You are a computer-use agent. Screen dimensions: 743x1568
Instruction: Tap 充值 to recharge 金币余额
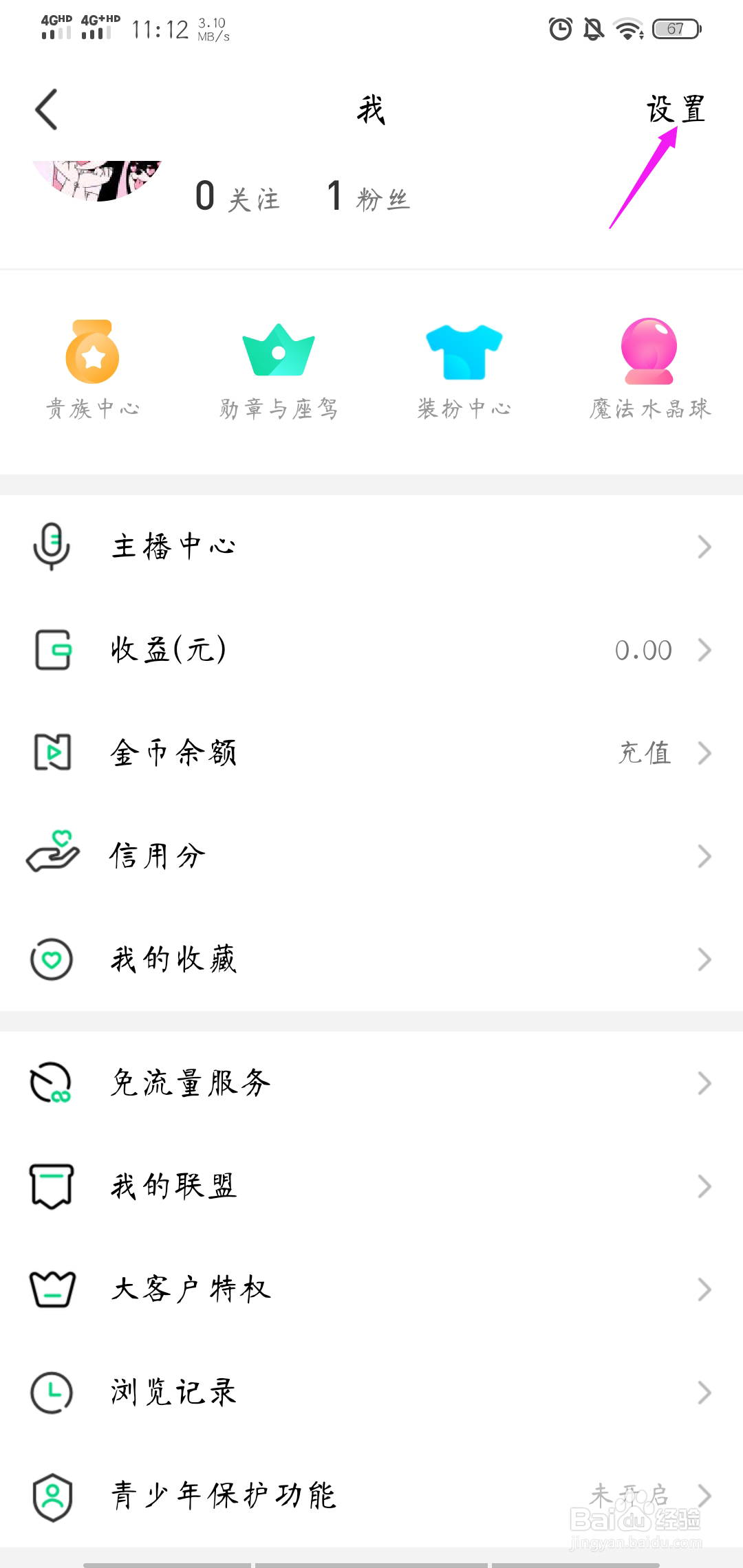645,753
